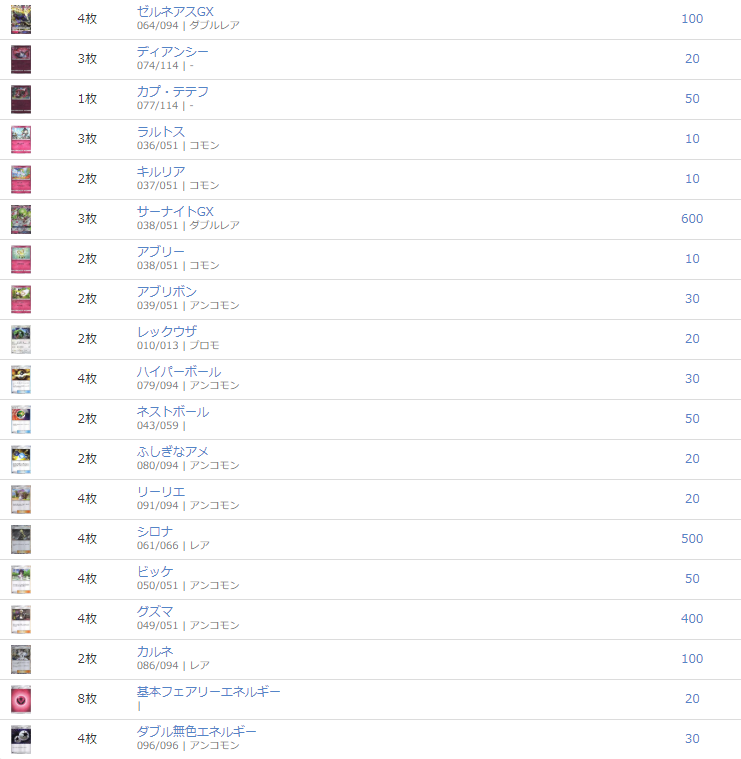Open the グズマ card link

[155, 612]
